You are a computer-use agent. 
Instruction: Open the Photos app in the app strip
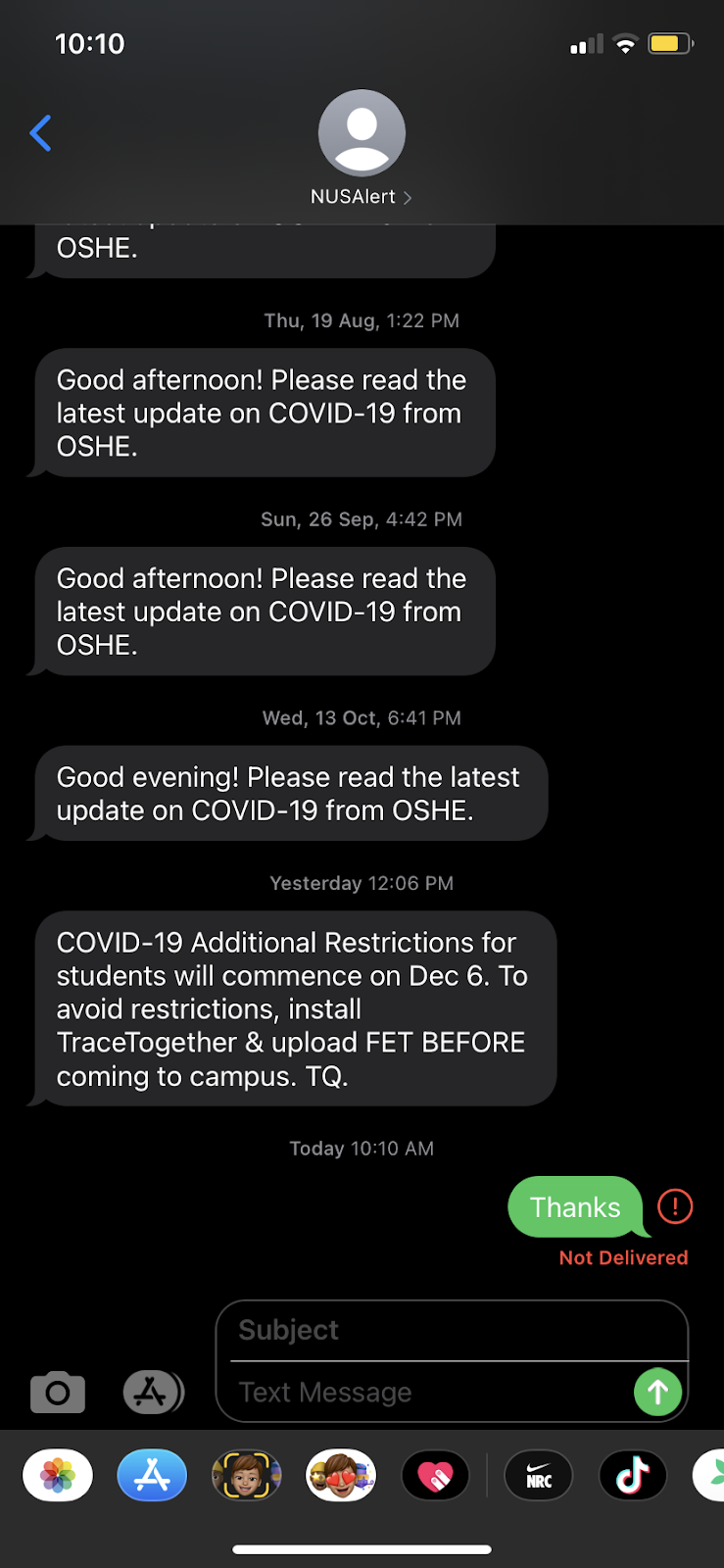pos(58,1475)
